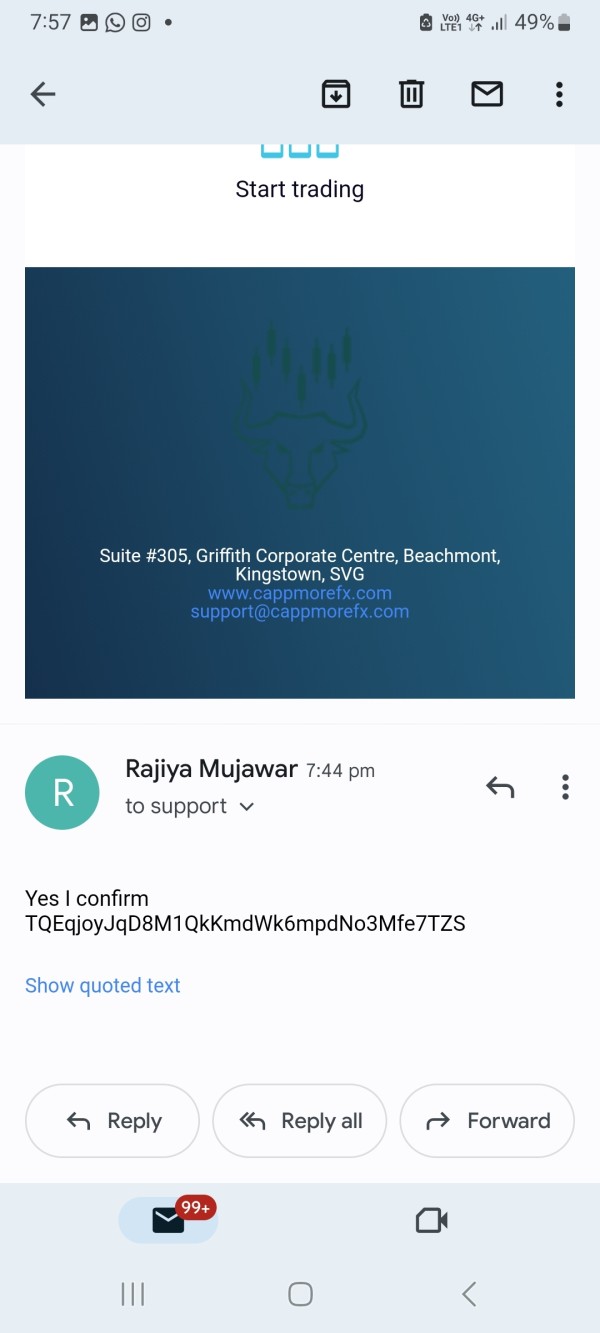Choose Reply all
The width and height of the screenshot is (600, 1333).
pos(300,1121)
